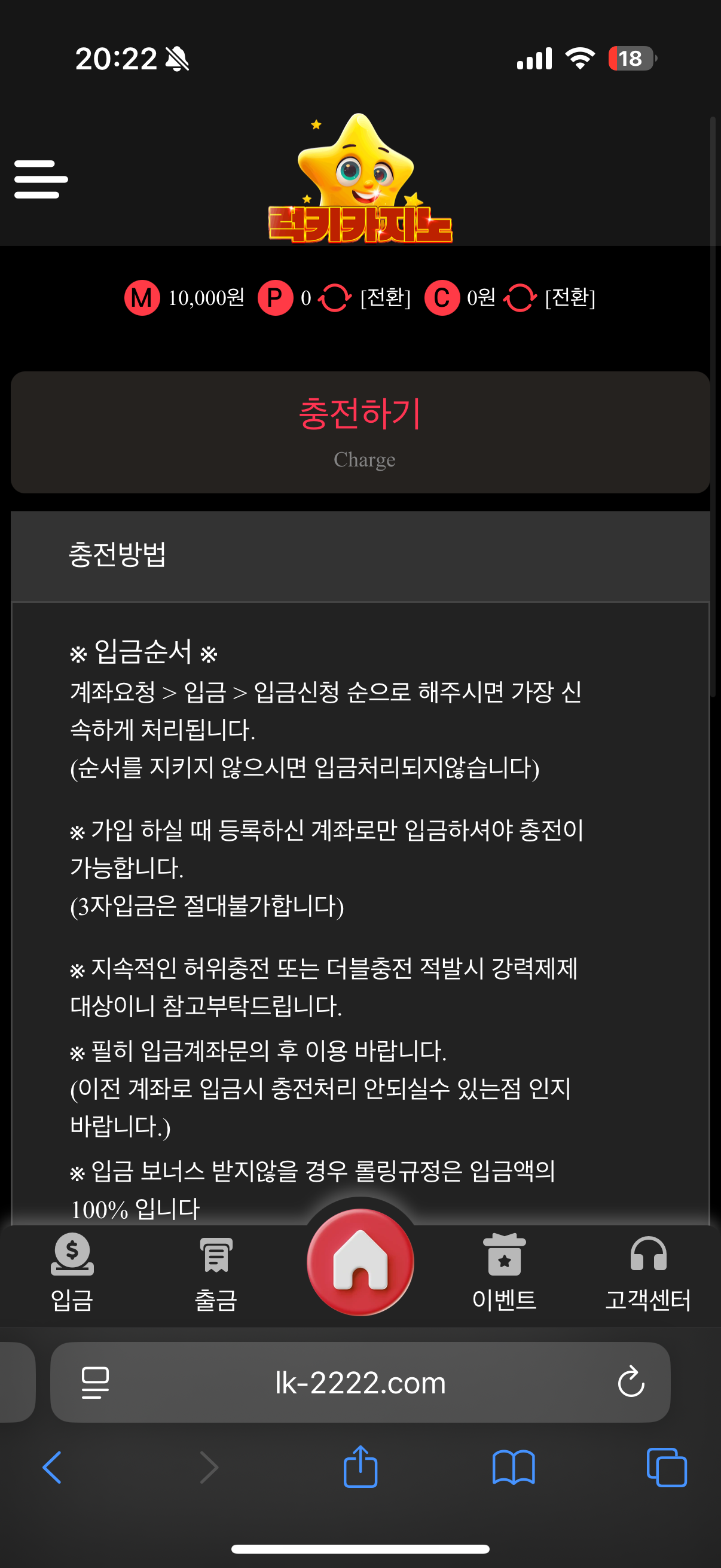Viewport: 721px width, 1568px height.
Task: Open the 고객센터 customer center tab
Action: tap(647, 1271)
